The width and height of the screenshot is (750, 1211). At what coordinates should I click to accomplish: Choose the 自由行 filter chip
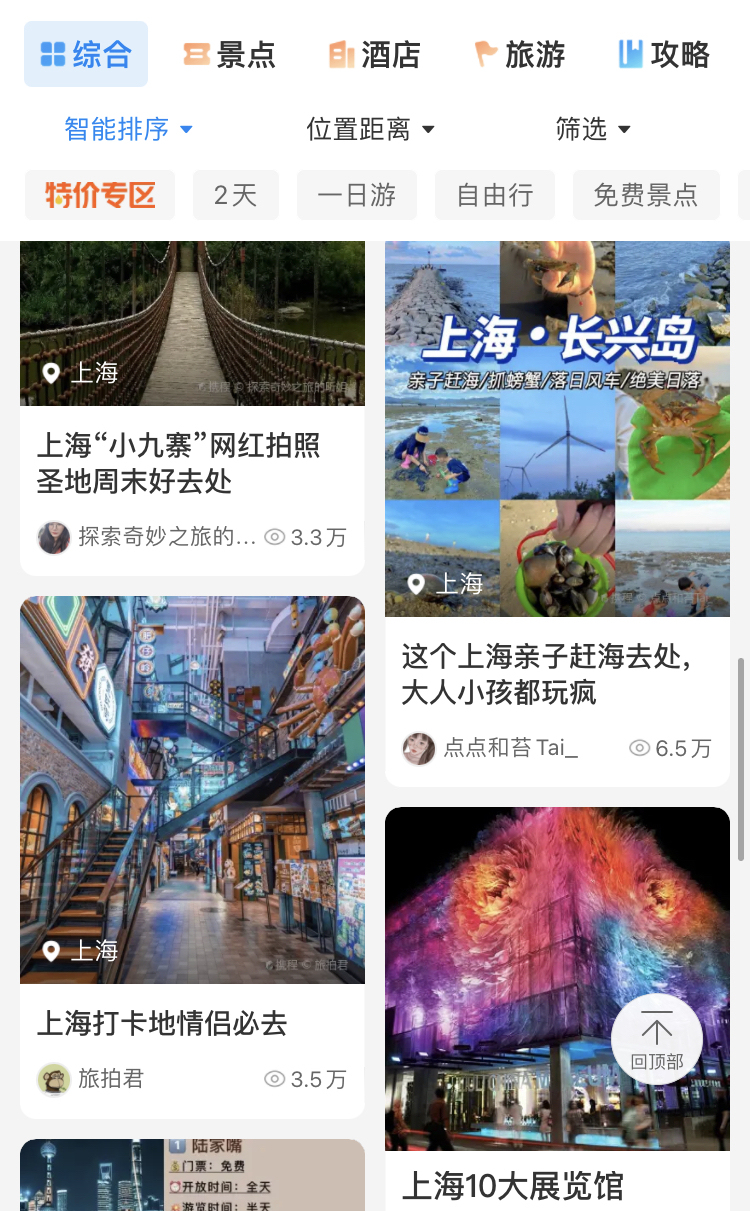point(495,195)
